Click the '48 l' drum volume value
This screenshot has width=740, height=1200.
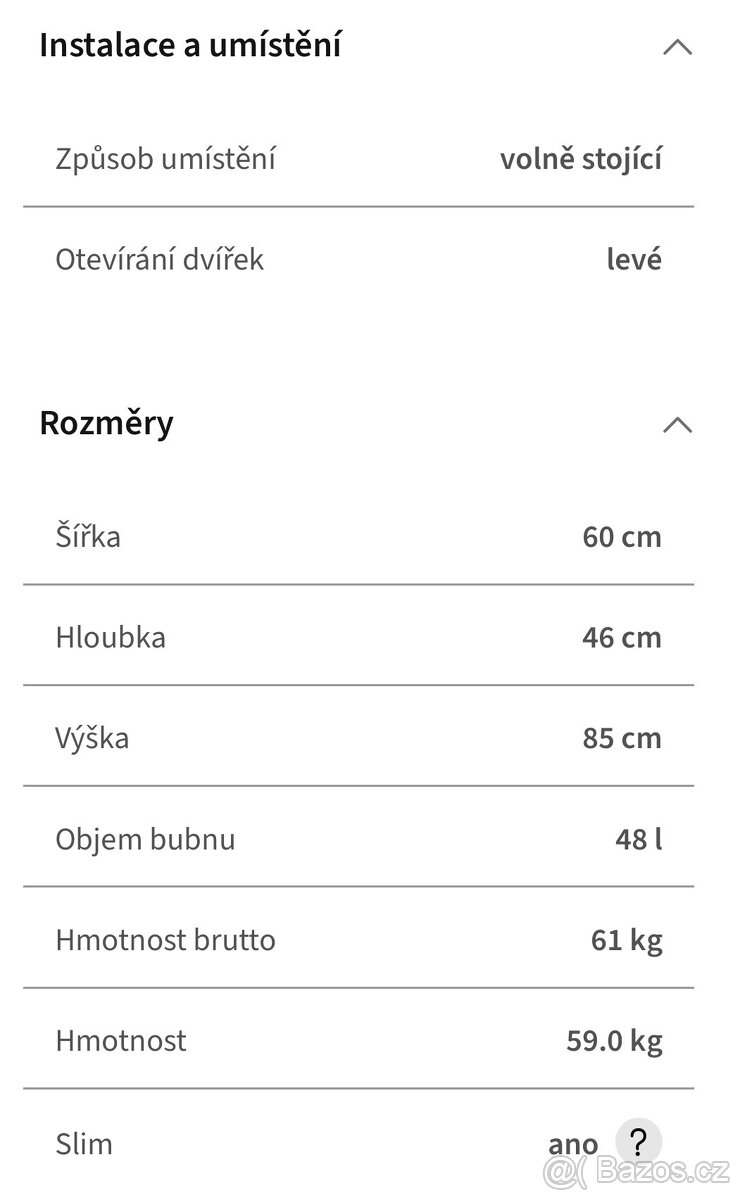pos(638,839)
